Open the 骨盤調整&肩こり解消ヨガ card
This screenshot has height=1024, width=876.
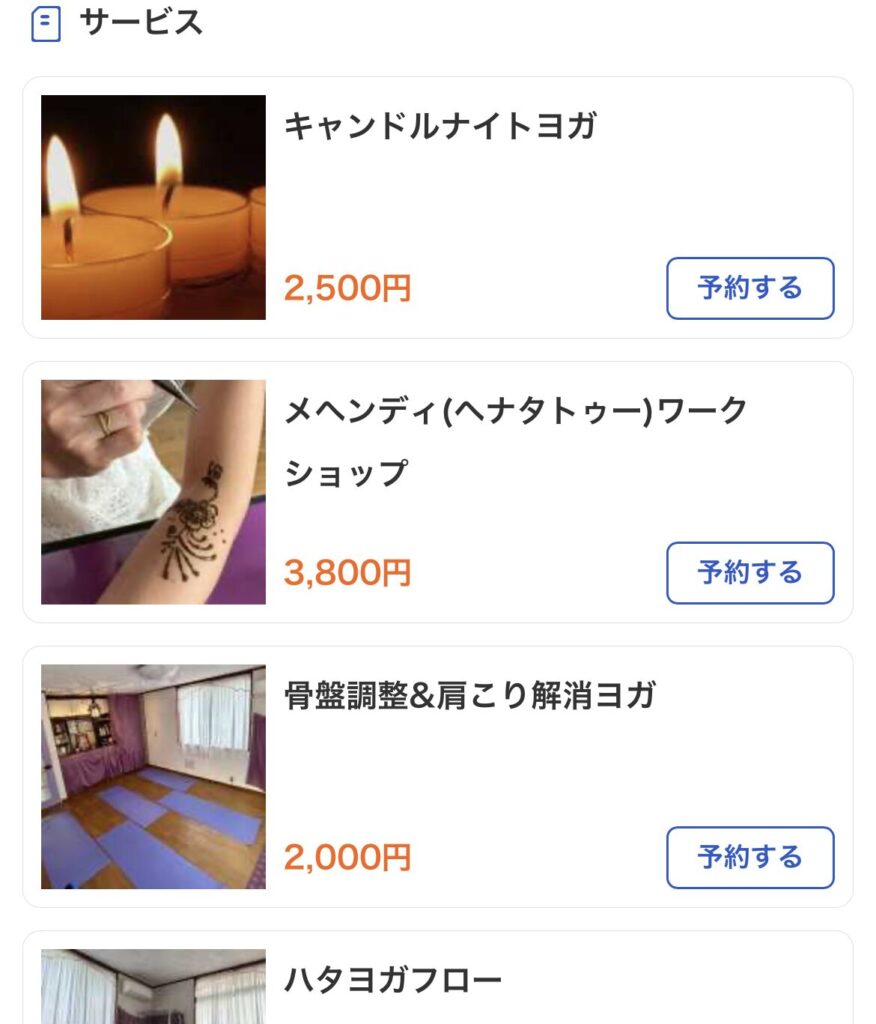point(470,697)
